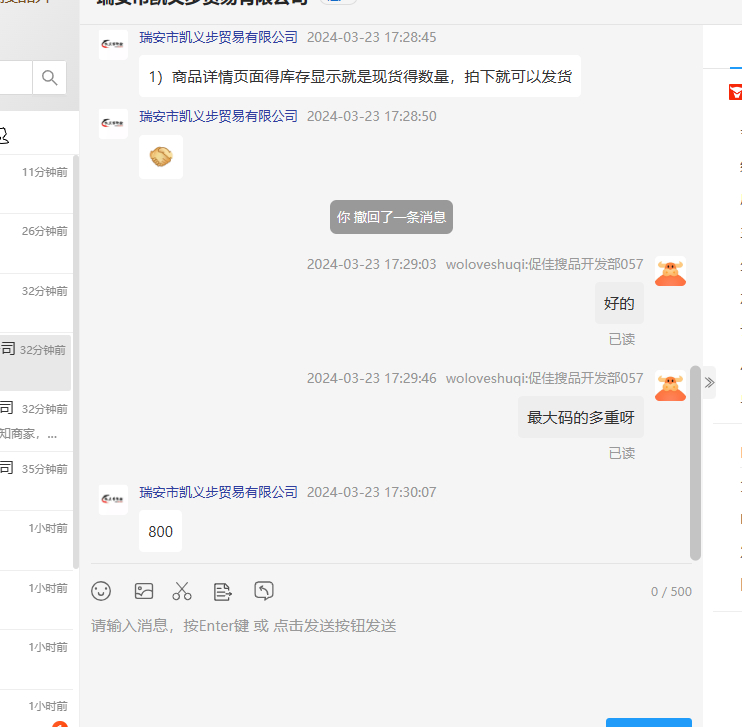View the handshake emoji message

pyautogui.click(x=161, y=157)
